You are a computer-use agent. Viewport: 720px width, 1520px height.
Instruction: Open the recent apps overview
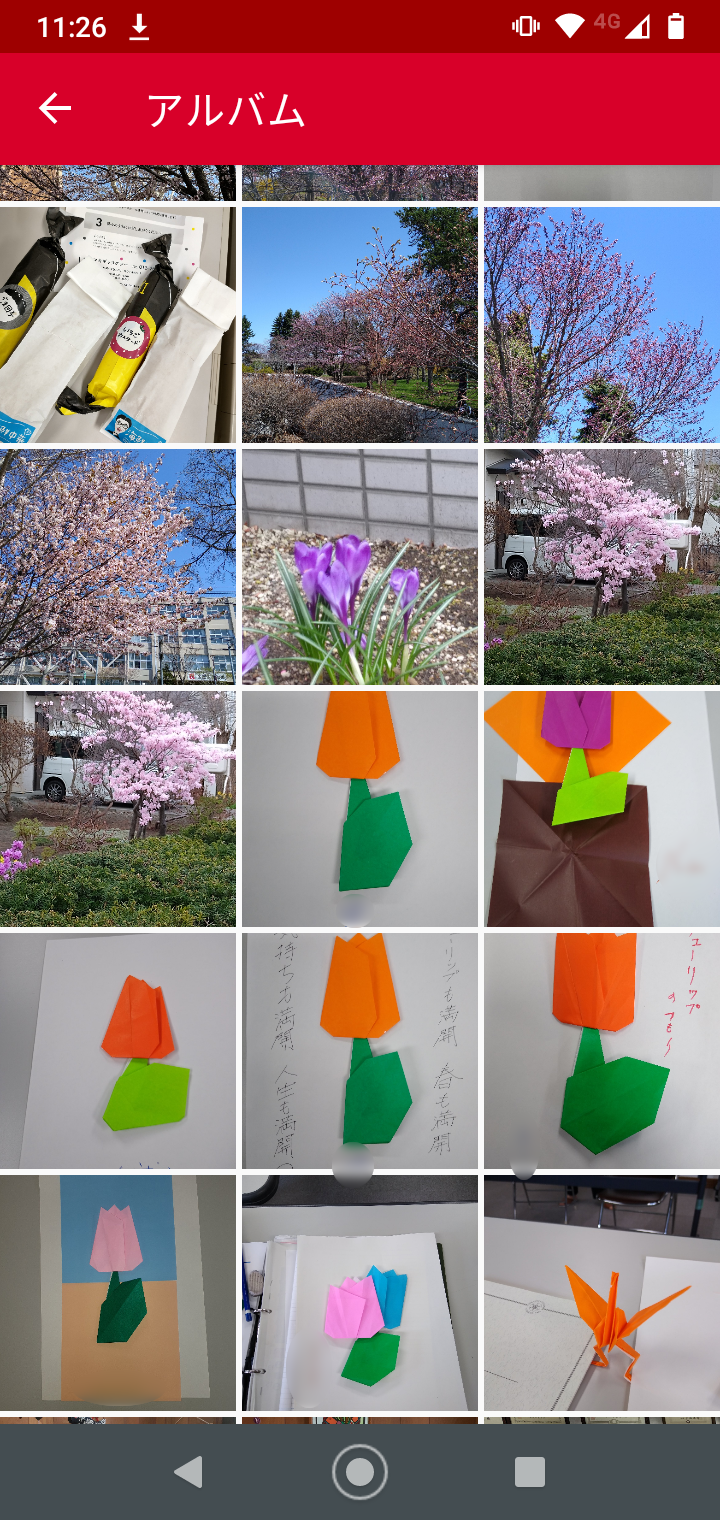pos(529,1471)
